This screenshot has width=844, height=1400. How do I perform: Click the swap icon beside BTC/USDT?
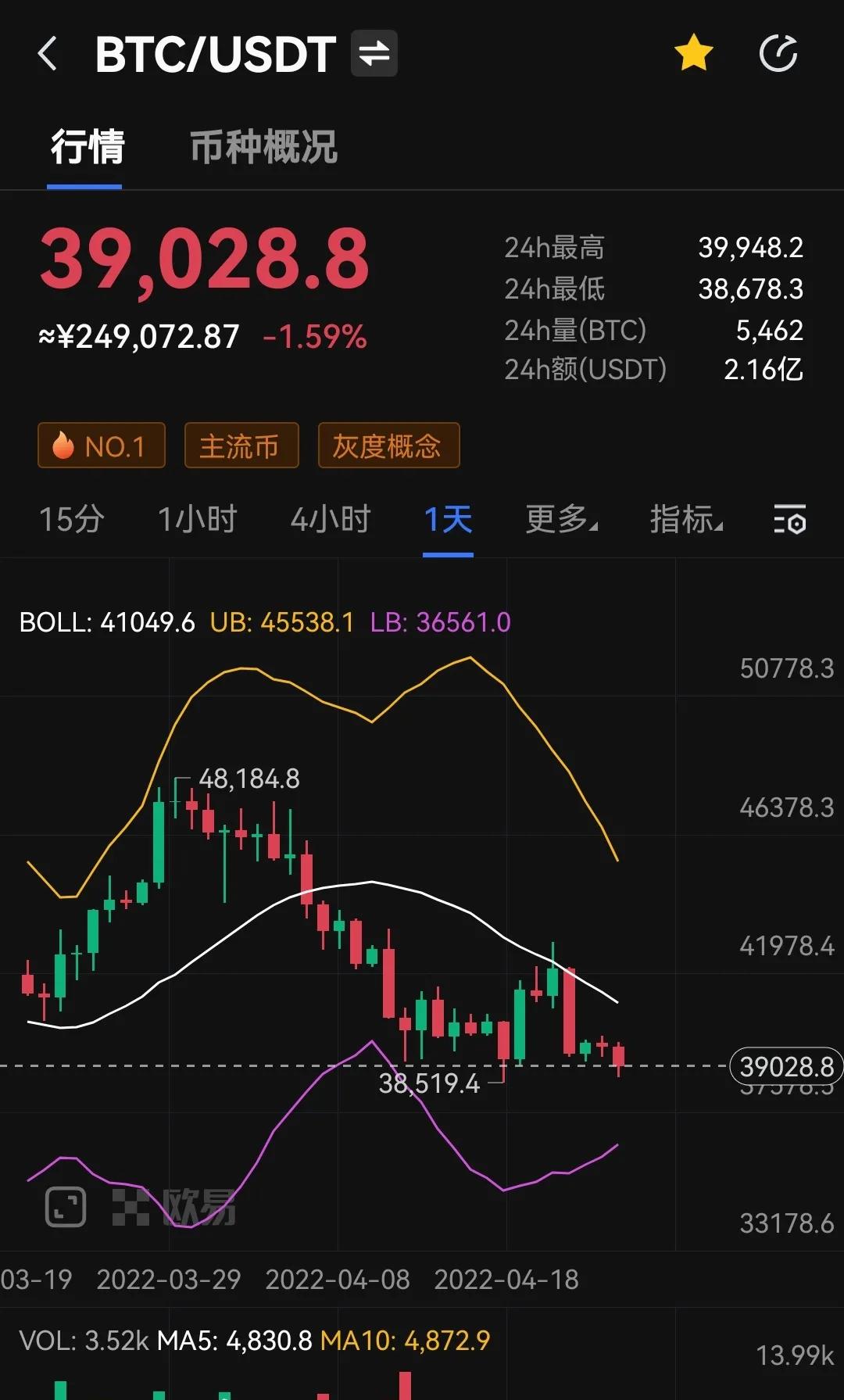[x=374, y=53]
